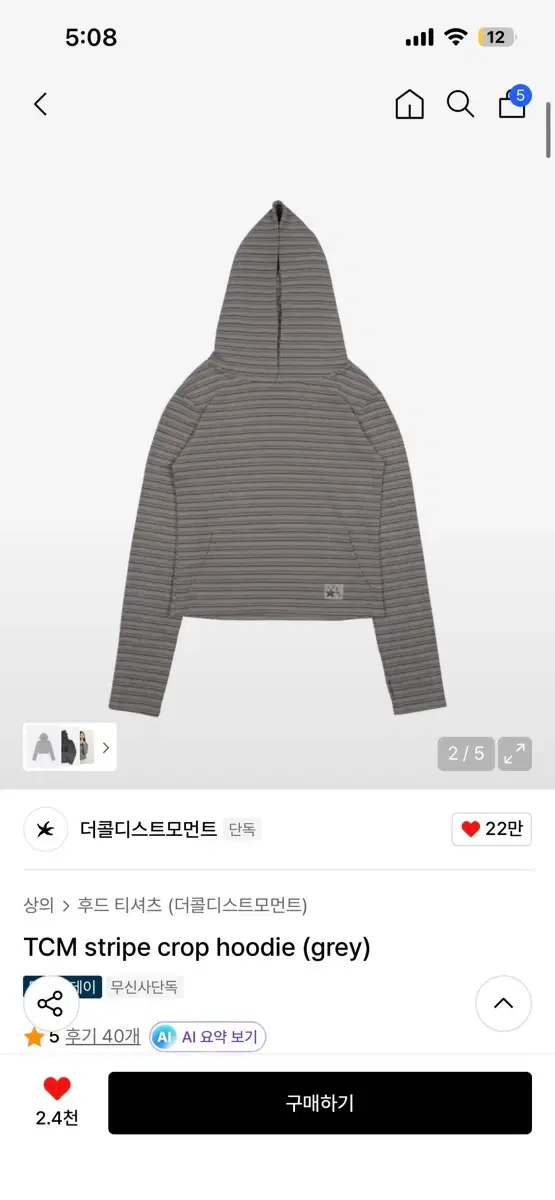Open search from the top bar
Screen dimensions: 555x1200
click(x=460, y=104)
